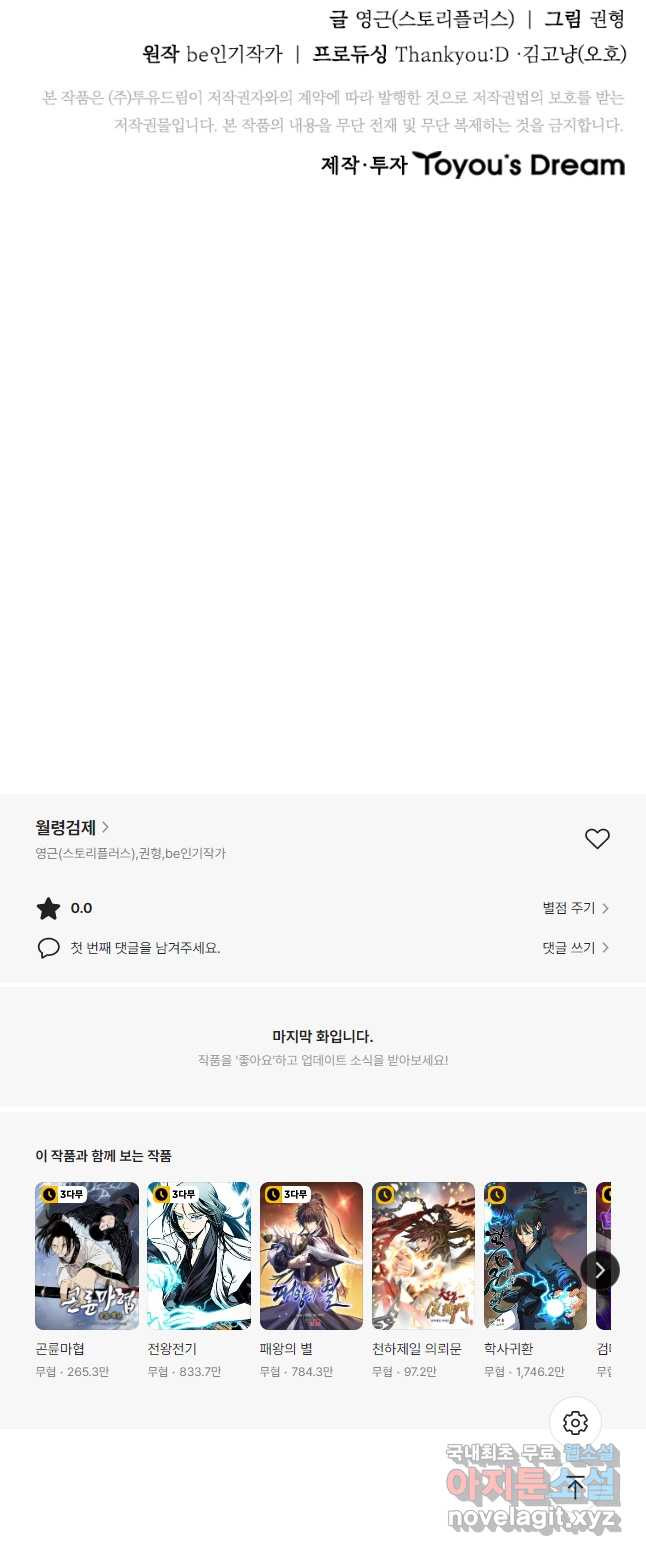Open the 곤륜마협 webtoon card
This screenshot has width=646, height=1556.
click(x=87, y=1256)
